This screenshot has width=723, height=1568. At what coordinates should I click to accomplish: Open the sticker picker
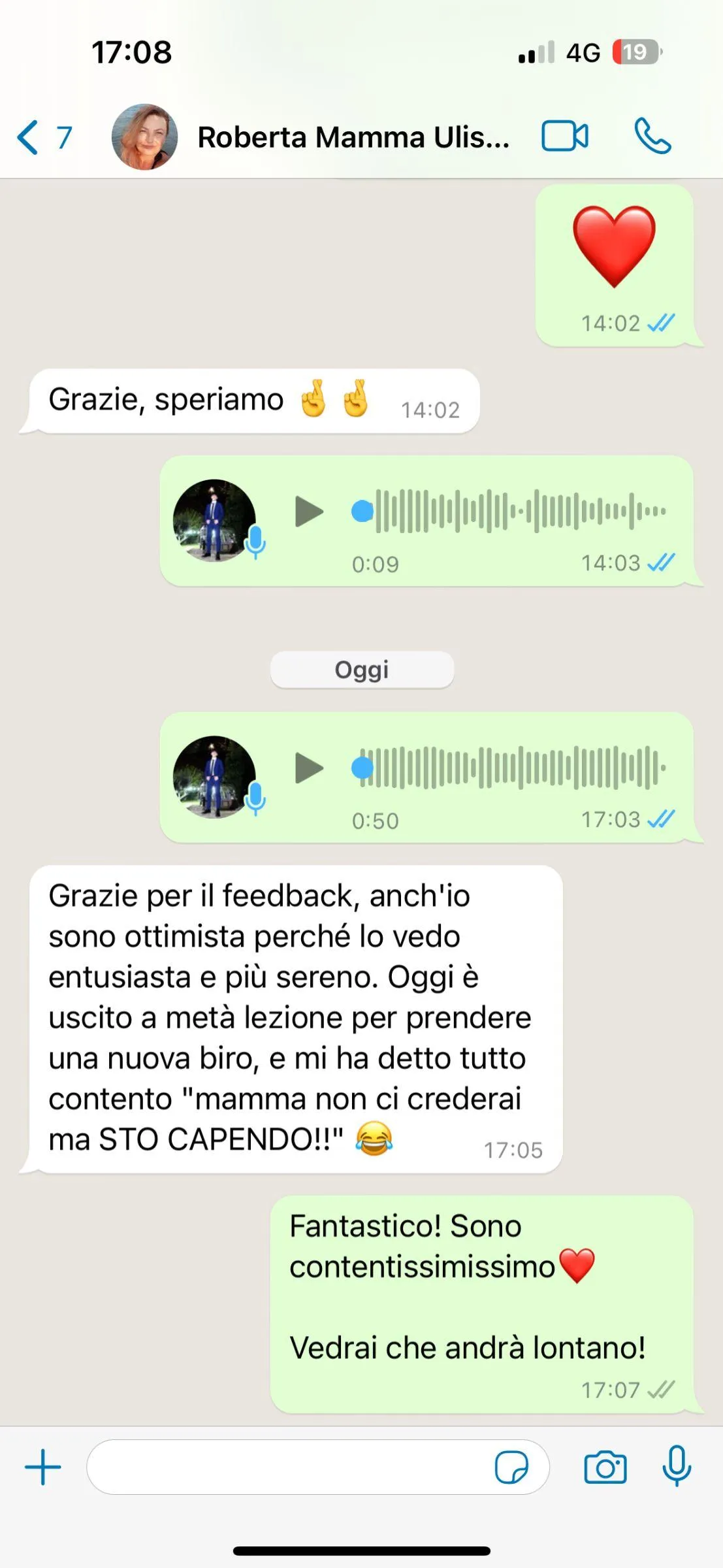click(x=511, y=1467)
